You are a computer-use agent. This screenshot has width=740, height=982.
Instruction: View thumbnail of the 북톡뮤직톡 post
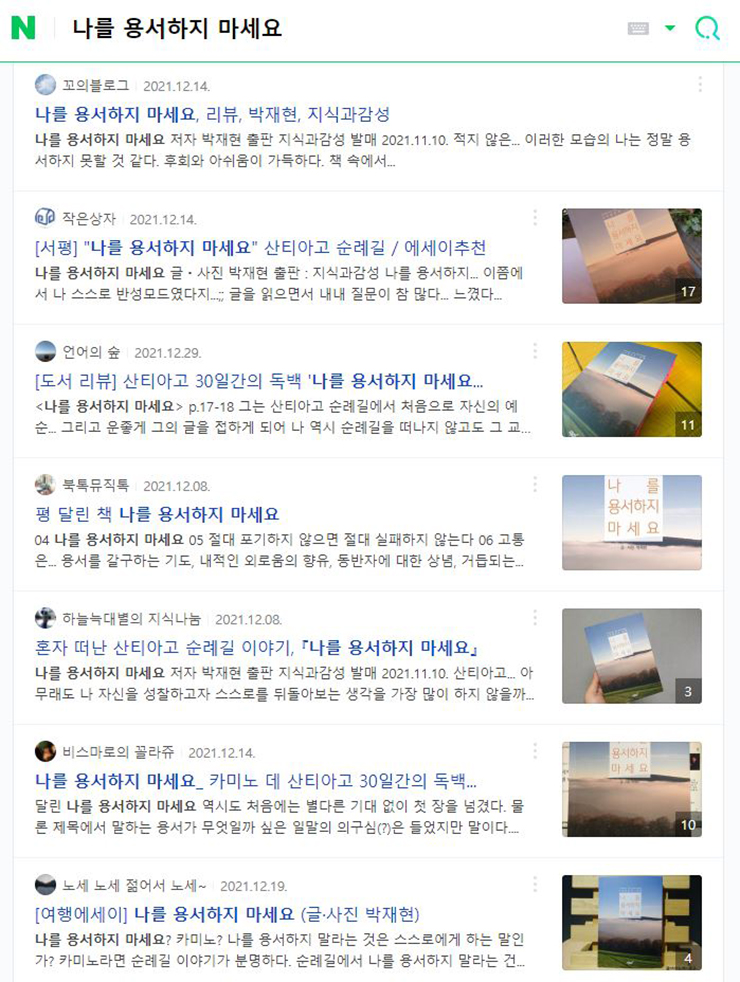631,522
